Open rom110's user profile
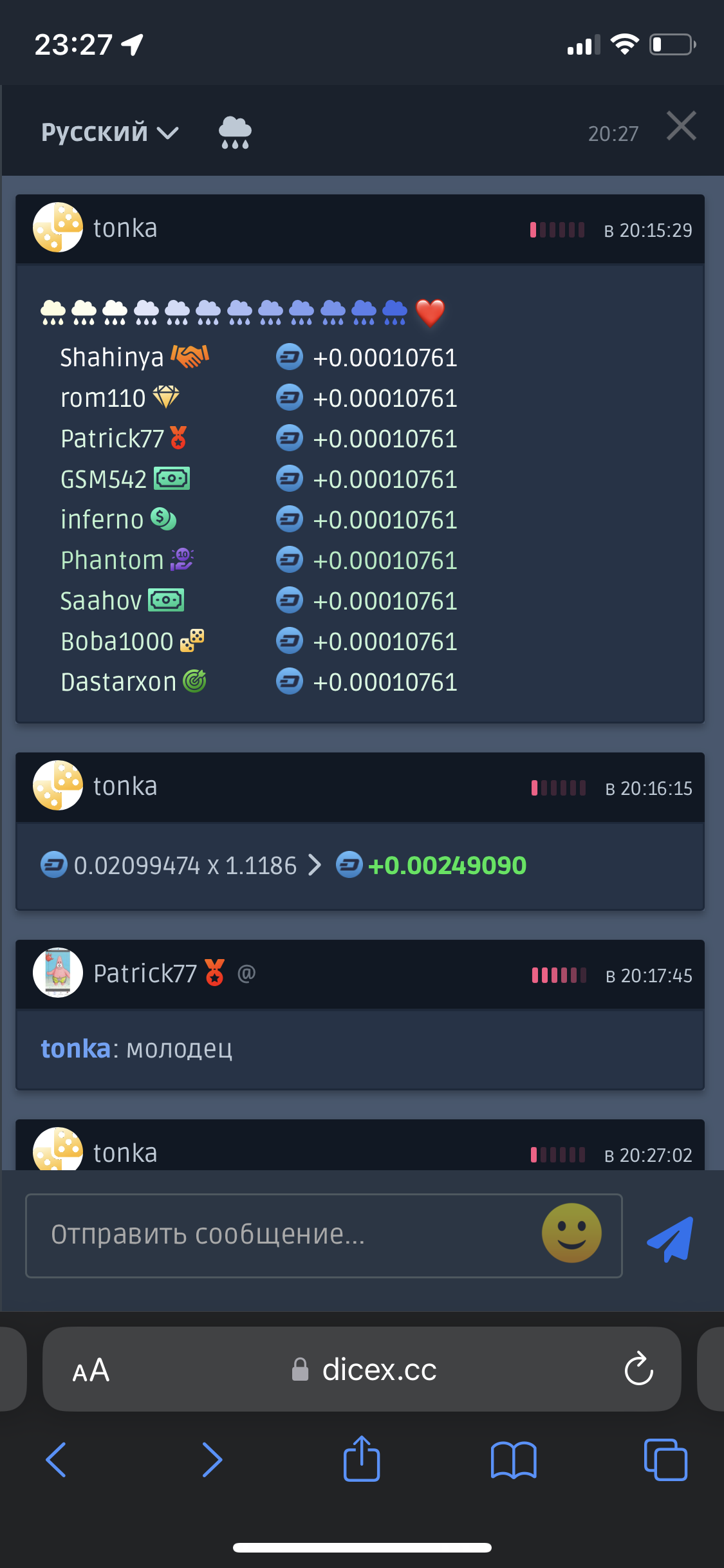The image size is (724, 1568). (x=103, y=398)
